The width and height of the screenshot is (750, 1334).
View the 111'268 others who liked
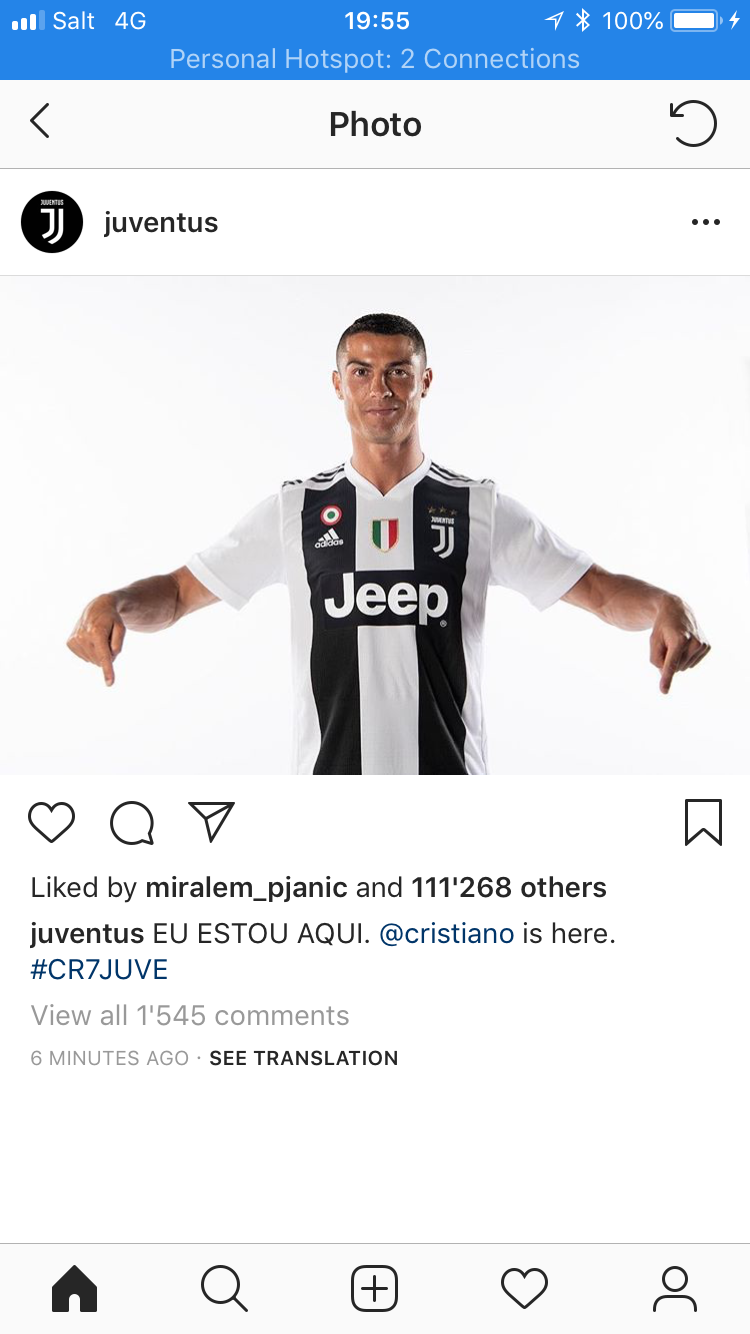pos(509,888)
